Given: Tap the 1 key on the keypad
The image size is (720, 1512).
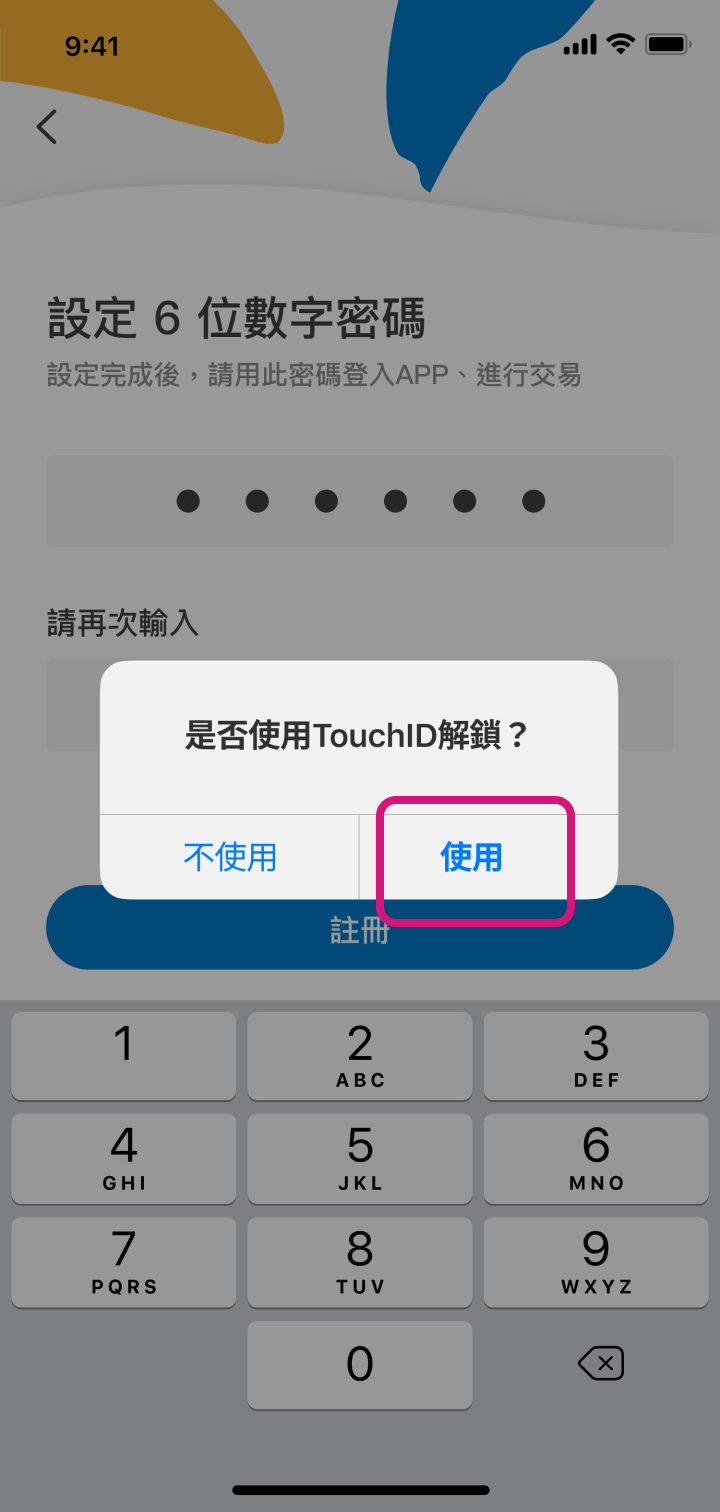Looking at the screenshot, I should click(124, 1055).
